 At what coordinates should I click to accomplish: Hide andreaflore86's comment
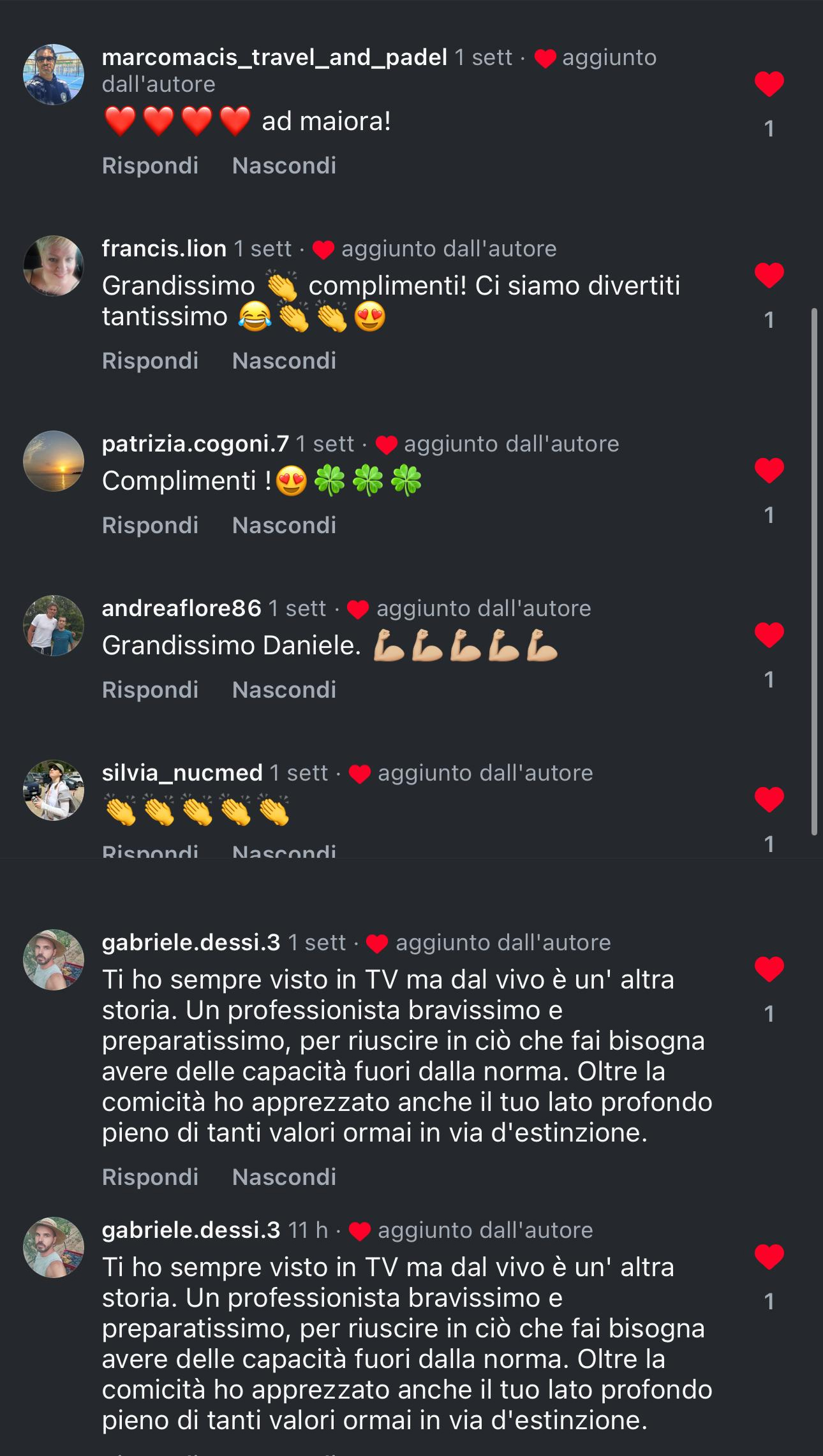coord(284,690)
